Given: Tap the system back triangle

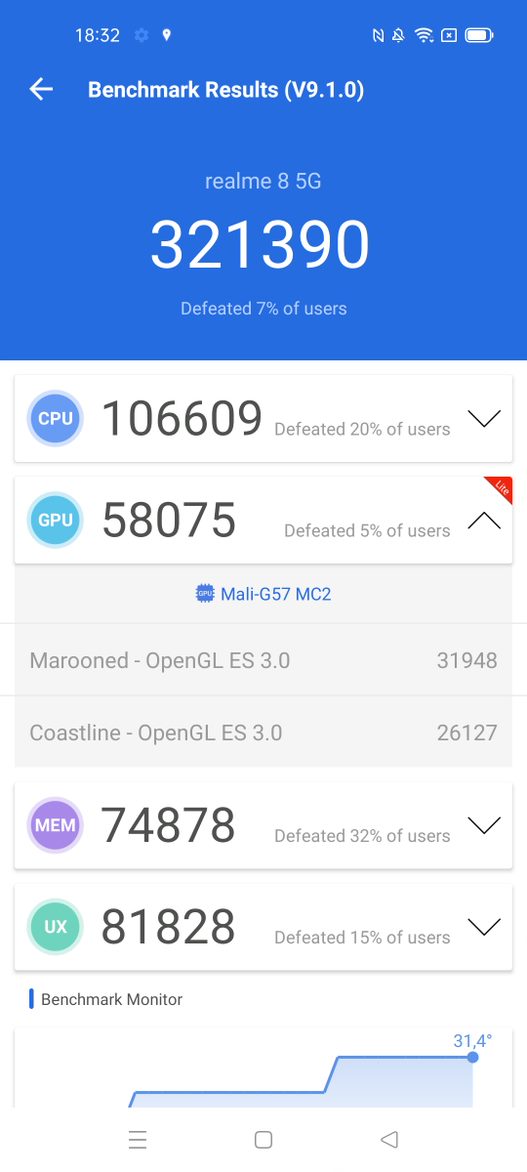Looking at the screenshot, I should tap(389, 1139).
